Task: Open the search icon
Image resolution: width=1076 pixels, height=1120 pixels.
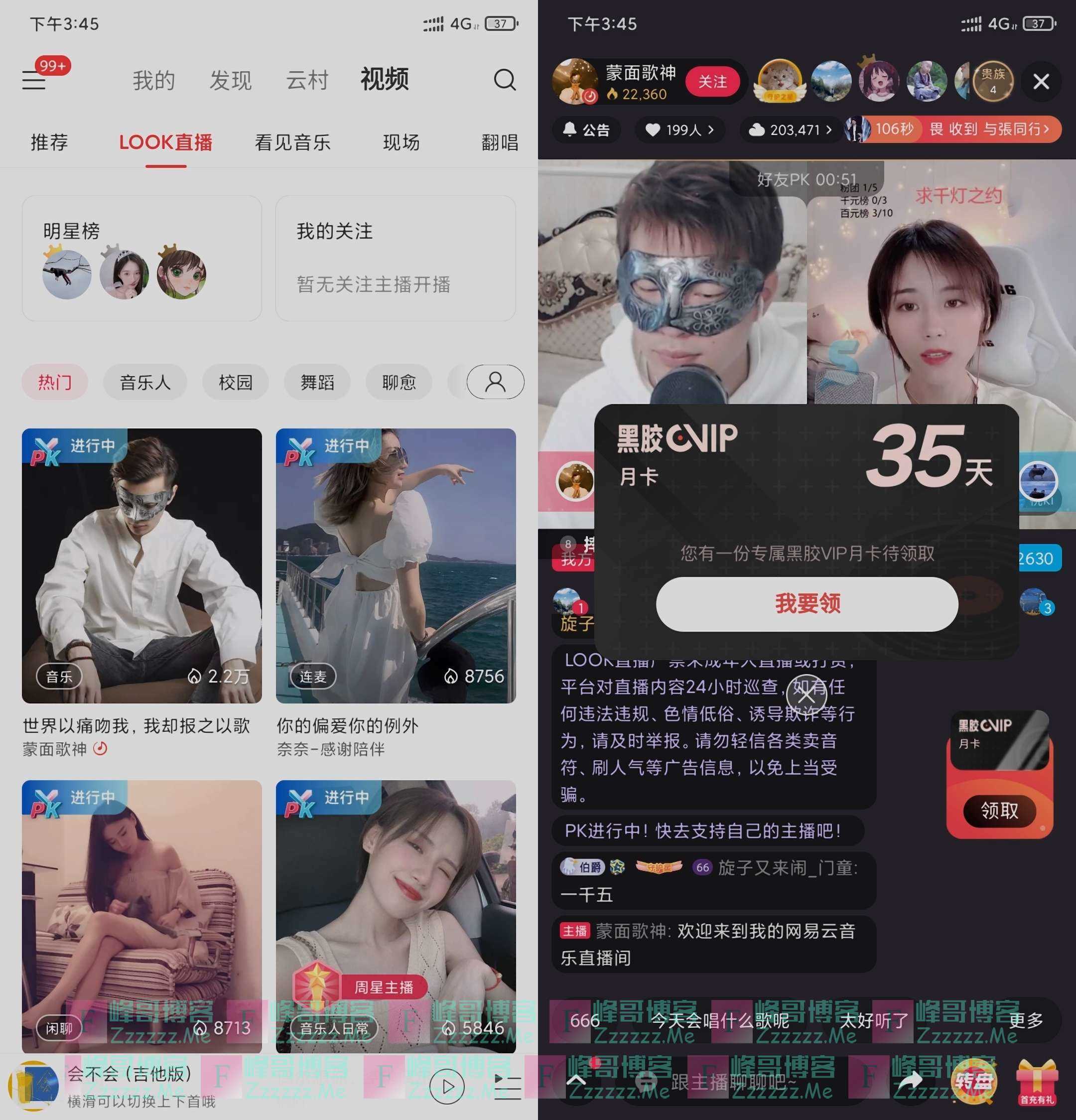Action: click(x=504, y=80)
